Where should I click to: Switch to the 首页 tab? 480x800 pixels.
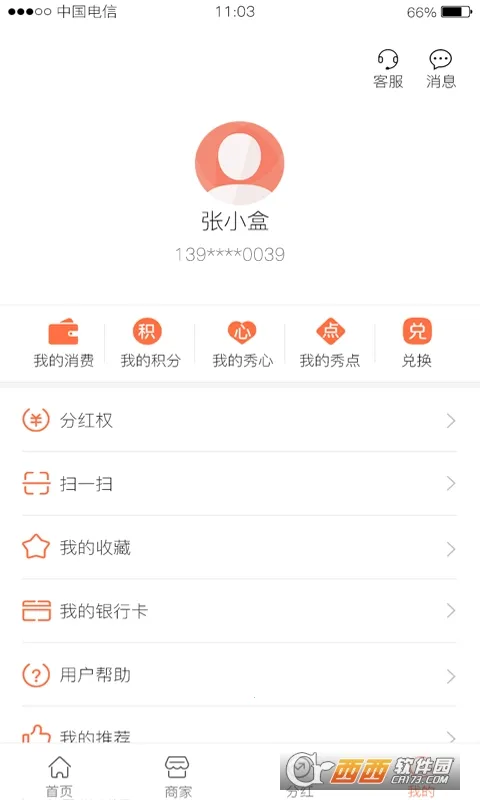(60, 776)
